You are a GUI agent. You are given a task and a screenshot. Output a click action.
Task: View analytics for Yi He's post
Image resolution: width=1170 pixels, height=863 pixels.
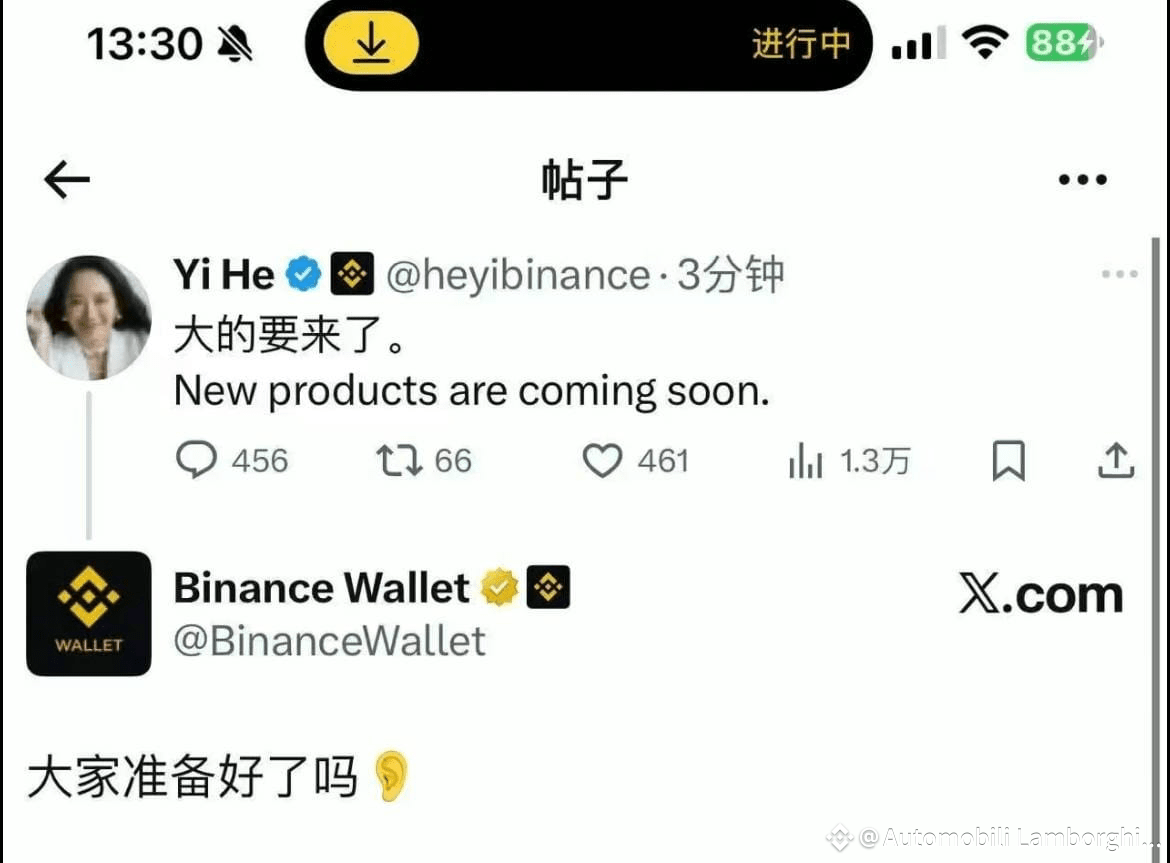(x=805, y=460)
